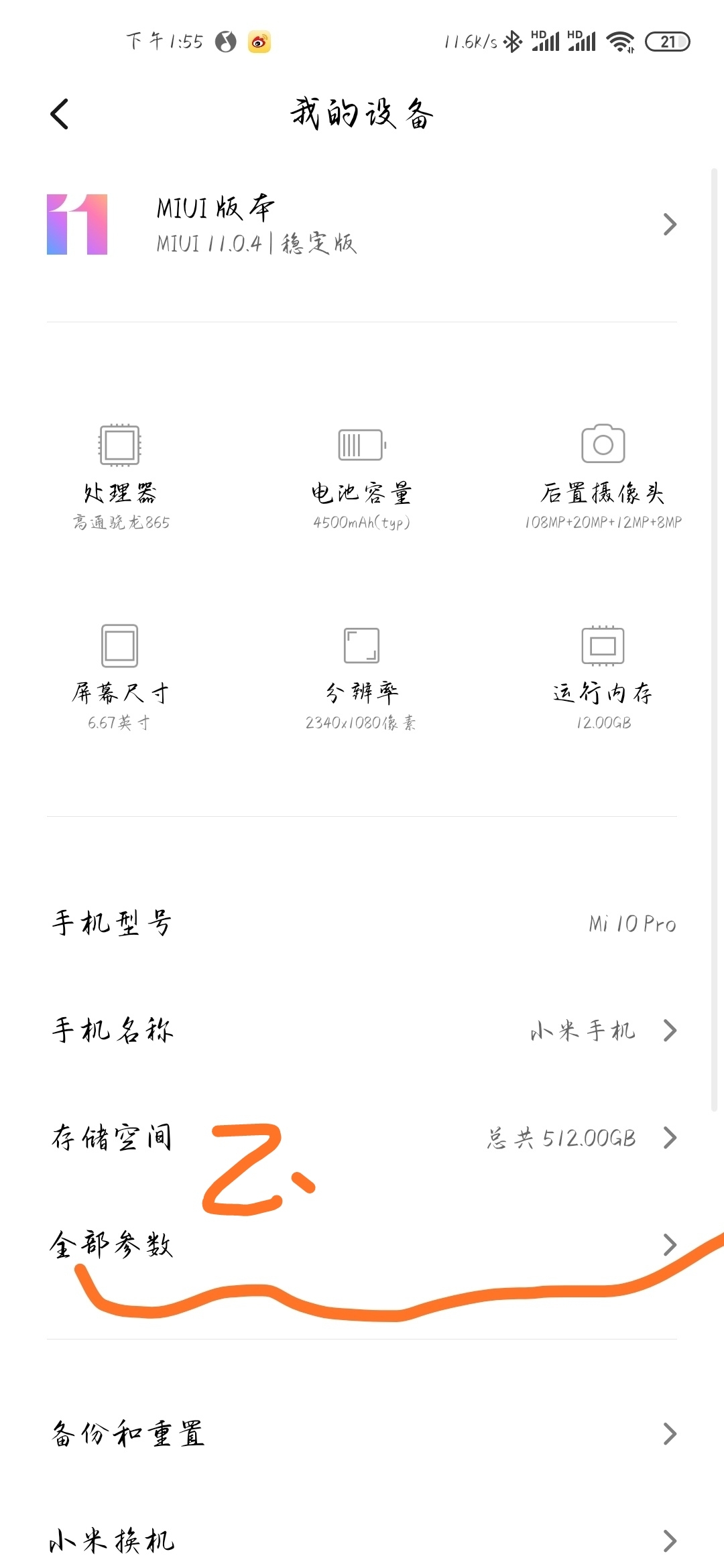
Task: Tap the Wi-Fi icon in the status bar
Action: [x=620, y=42]
